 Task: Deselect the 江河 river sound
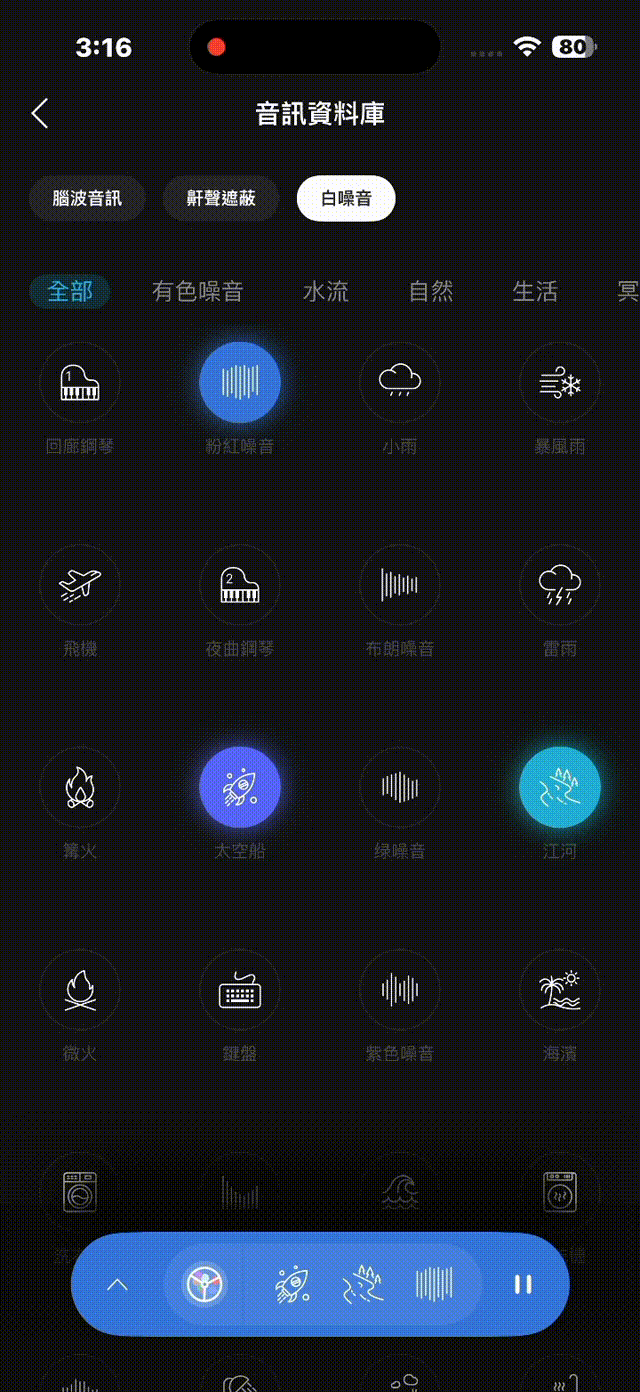coord(560,787)
